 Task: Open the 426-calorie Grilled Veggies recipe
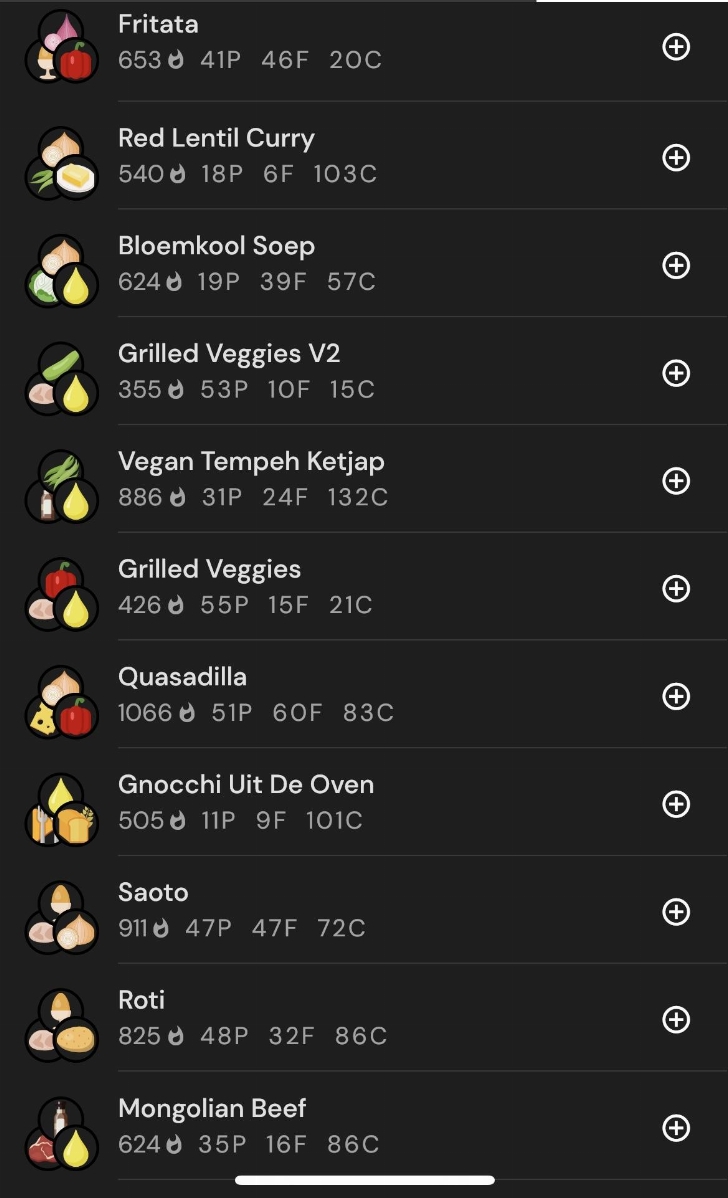[x=250, y=587]
